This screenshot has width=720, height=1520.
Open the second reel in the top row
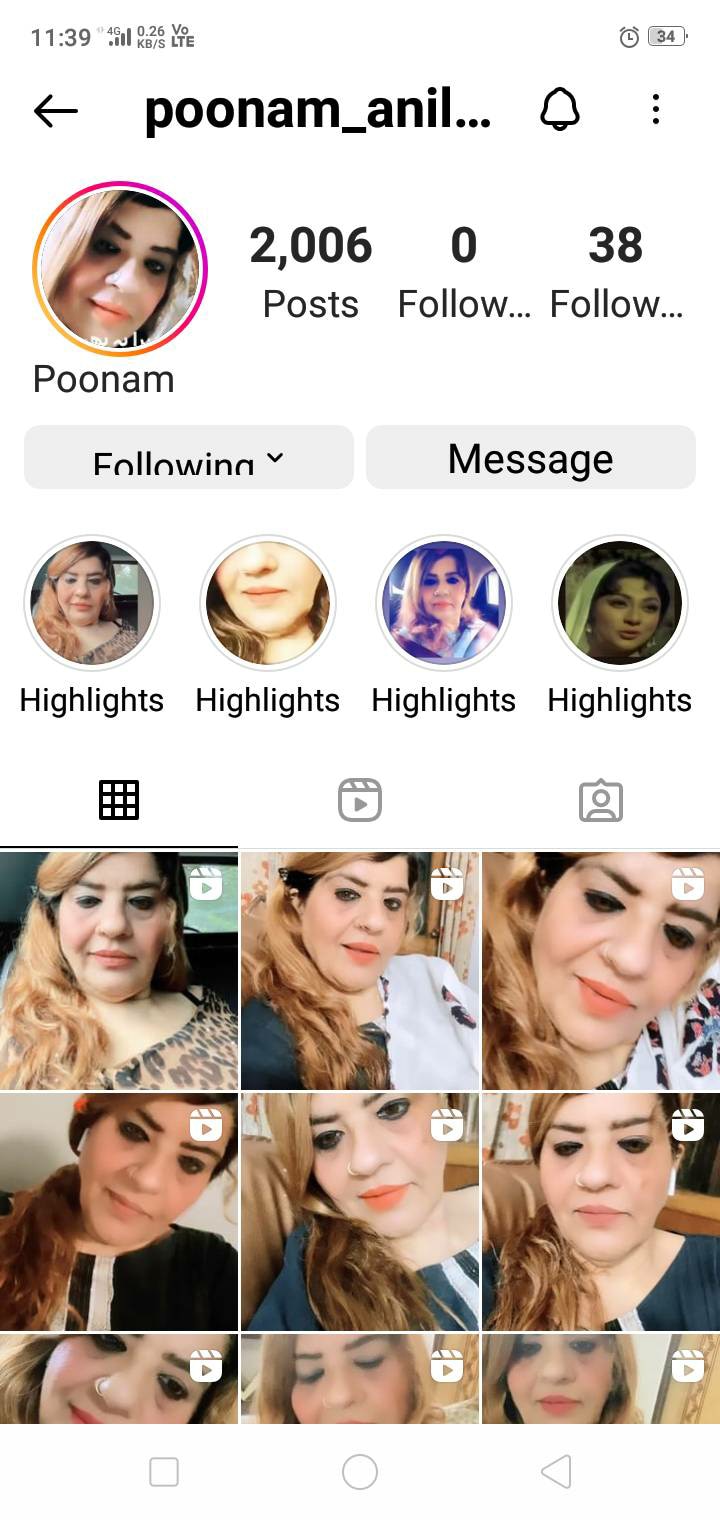click(360, 970)
